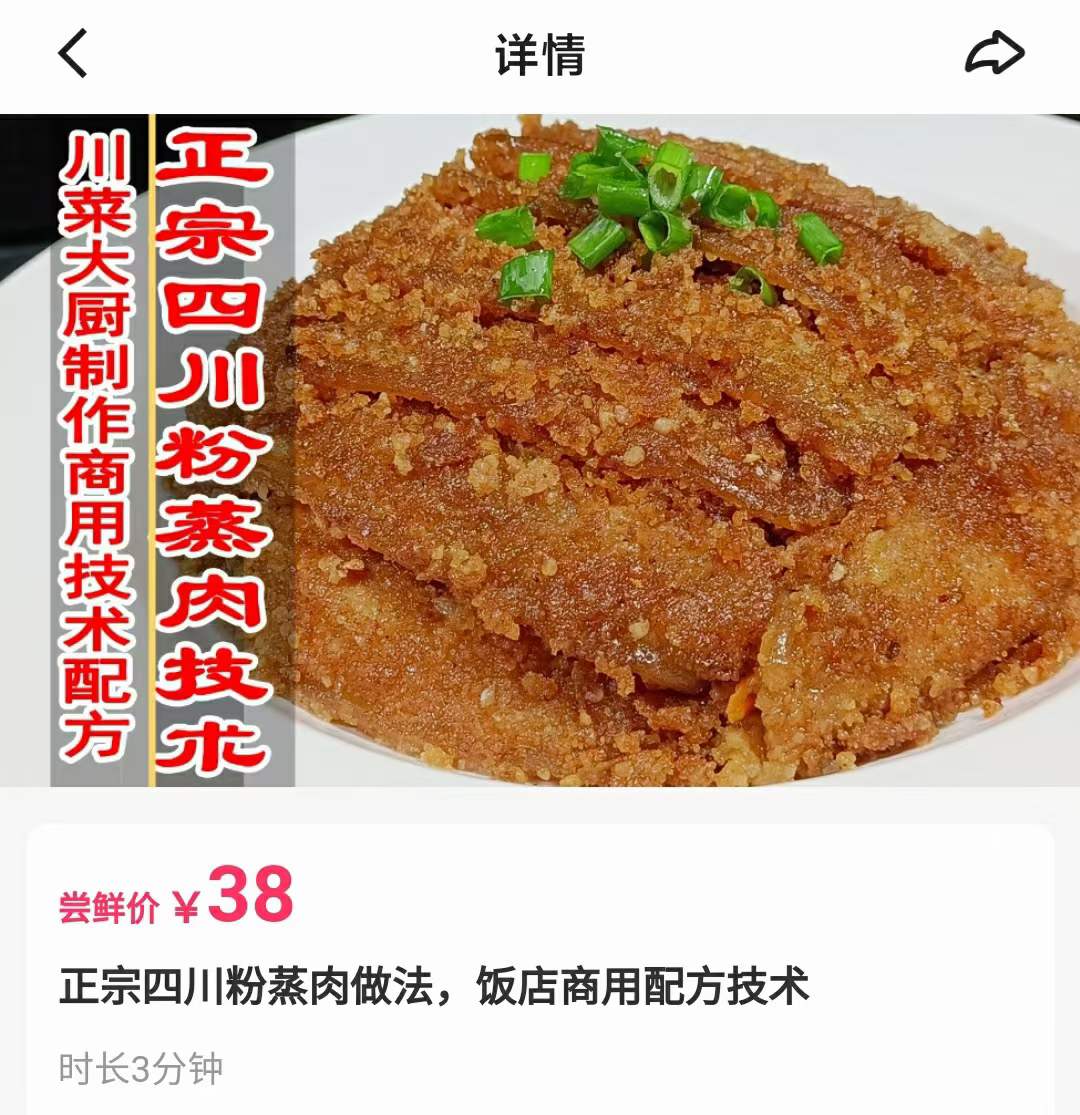Image resolution: width=1080 pixels, height=1115 pixels.
Task: Select the left-pointing chevron navigation icon
Action: pyautogui.click(x=68, y=55)
